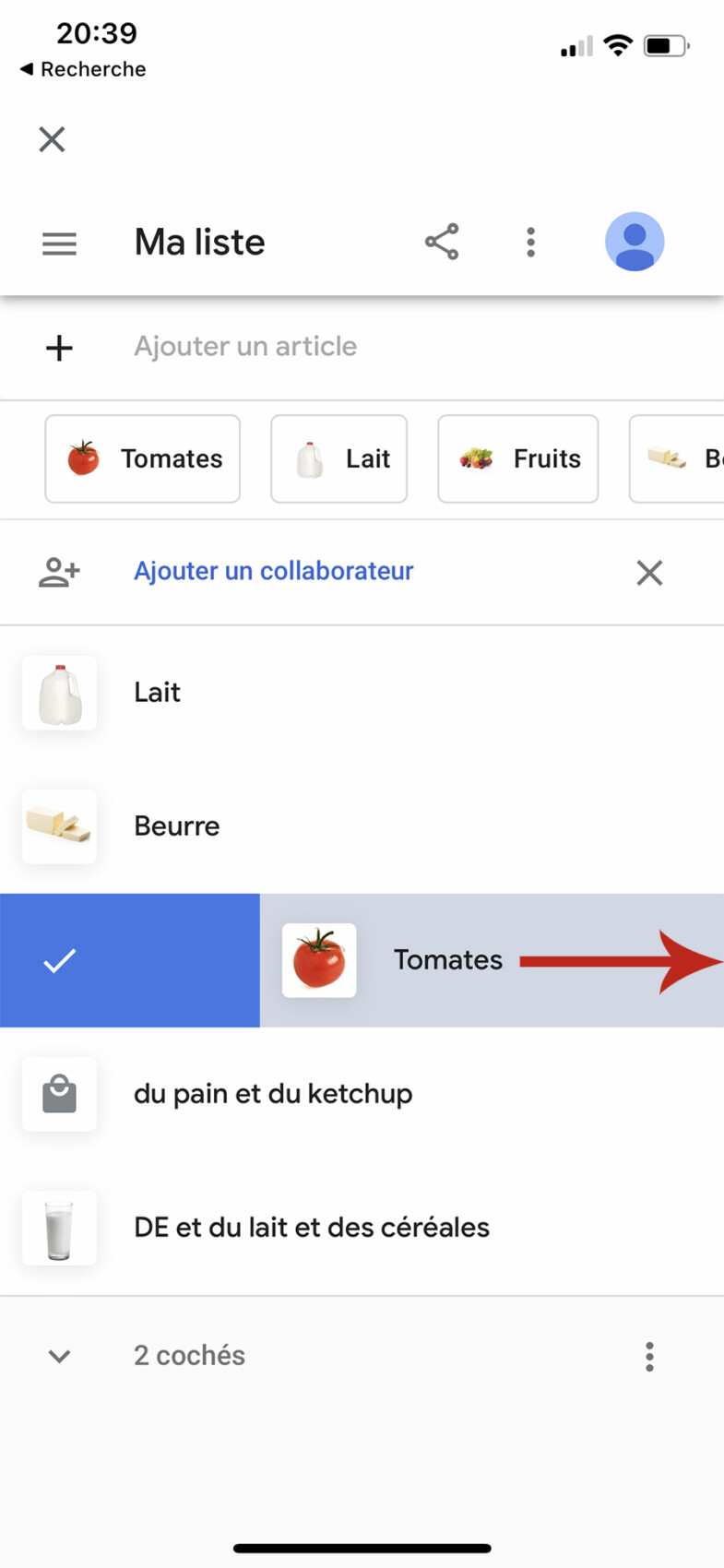Open the navigation menu hamburger icon
Viewport: 724px width, 1568px height.
(59, 243)
